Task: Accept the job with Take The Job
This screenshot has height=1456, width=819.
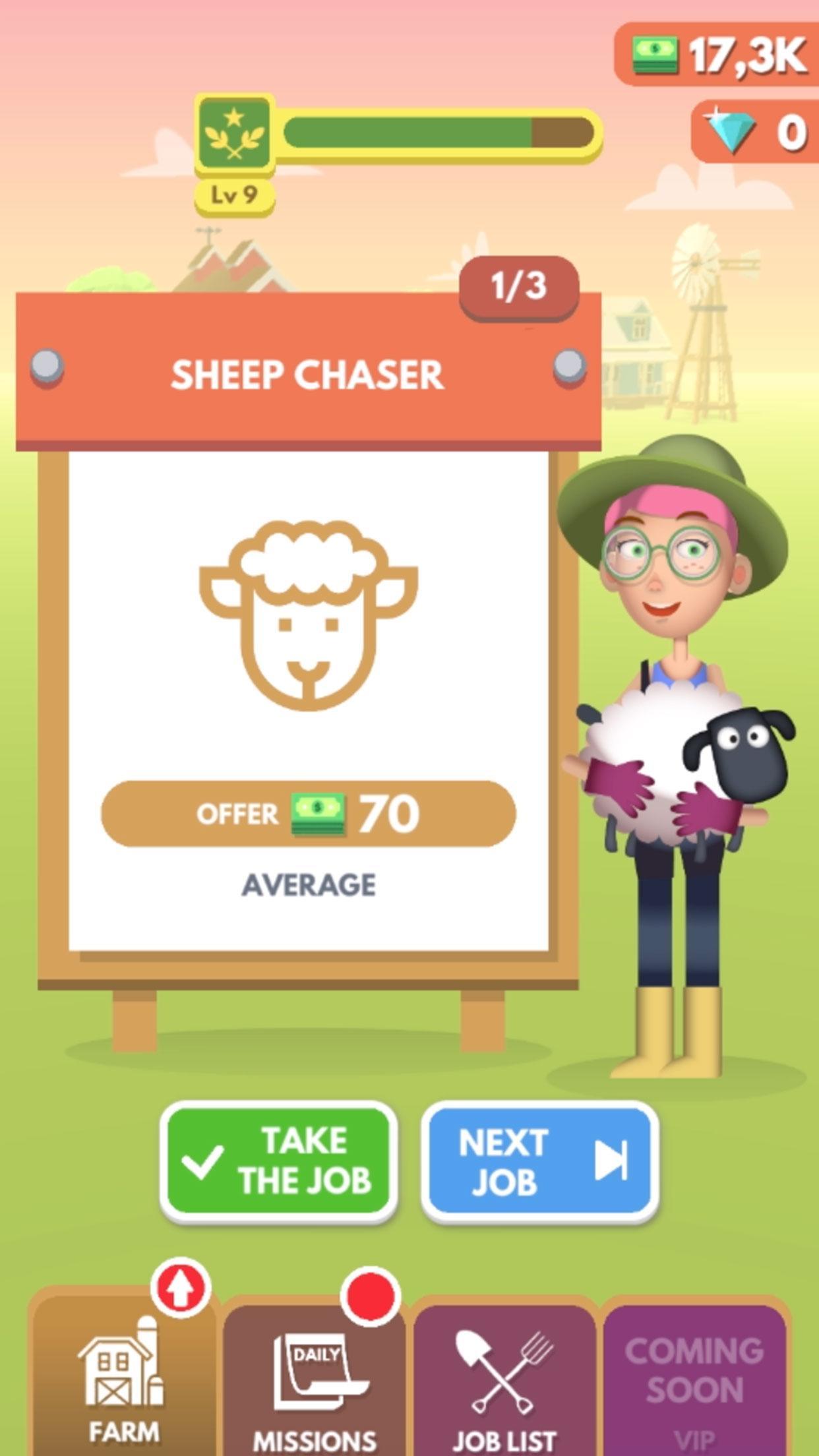Action: [278, 1162]
